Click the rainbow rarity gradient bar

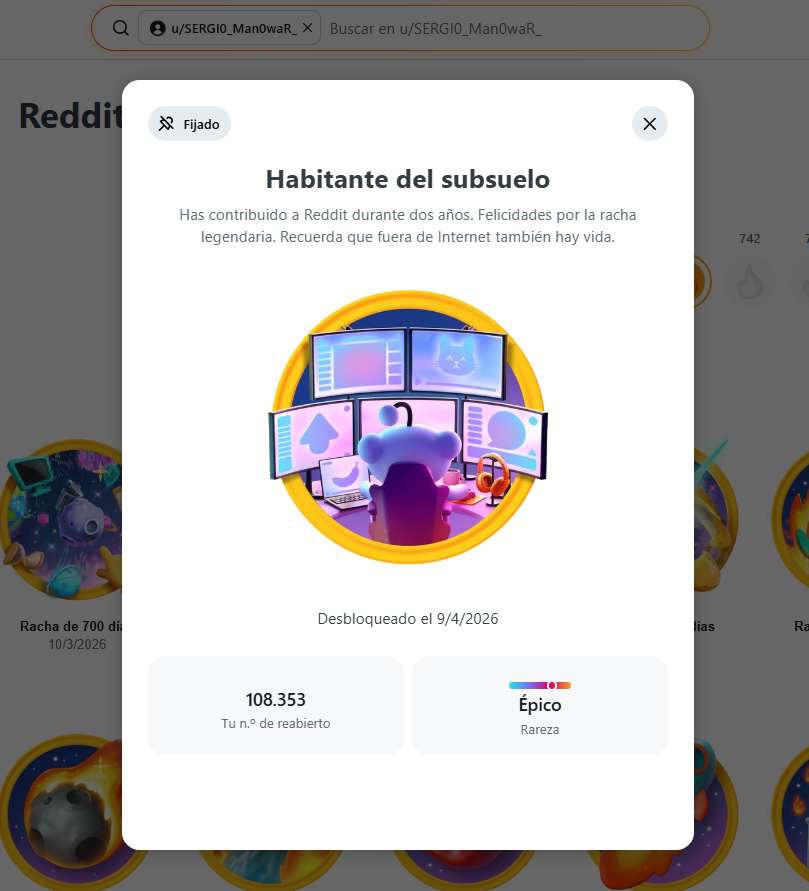(539, 685)
